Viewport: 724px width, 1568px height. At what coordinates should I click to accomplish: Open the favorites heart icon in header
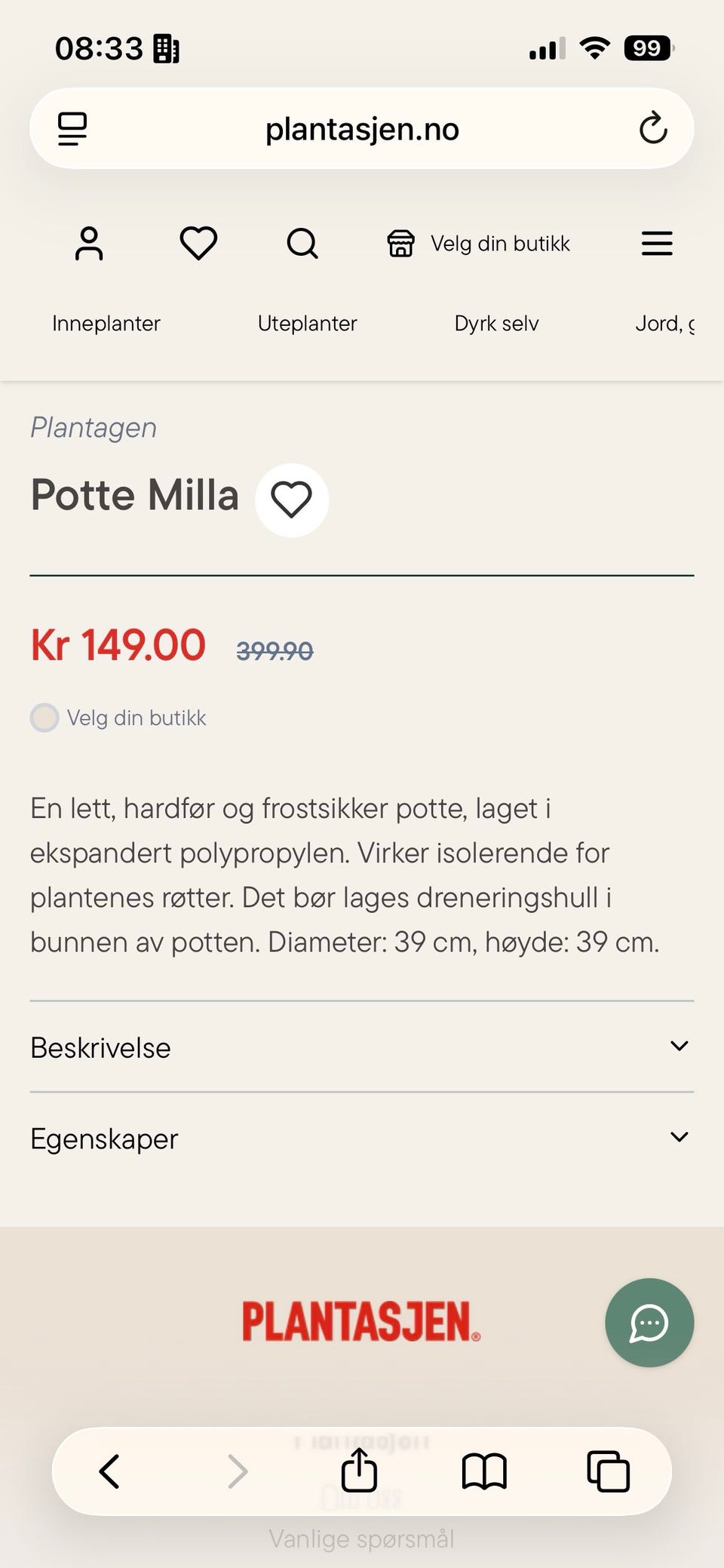pos(198,243)
